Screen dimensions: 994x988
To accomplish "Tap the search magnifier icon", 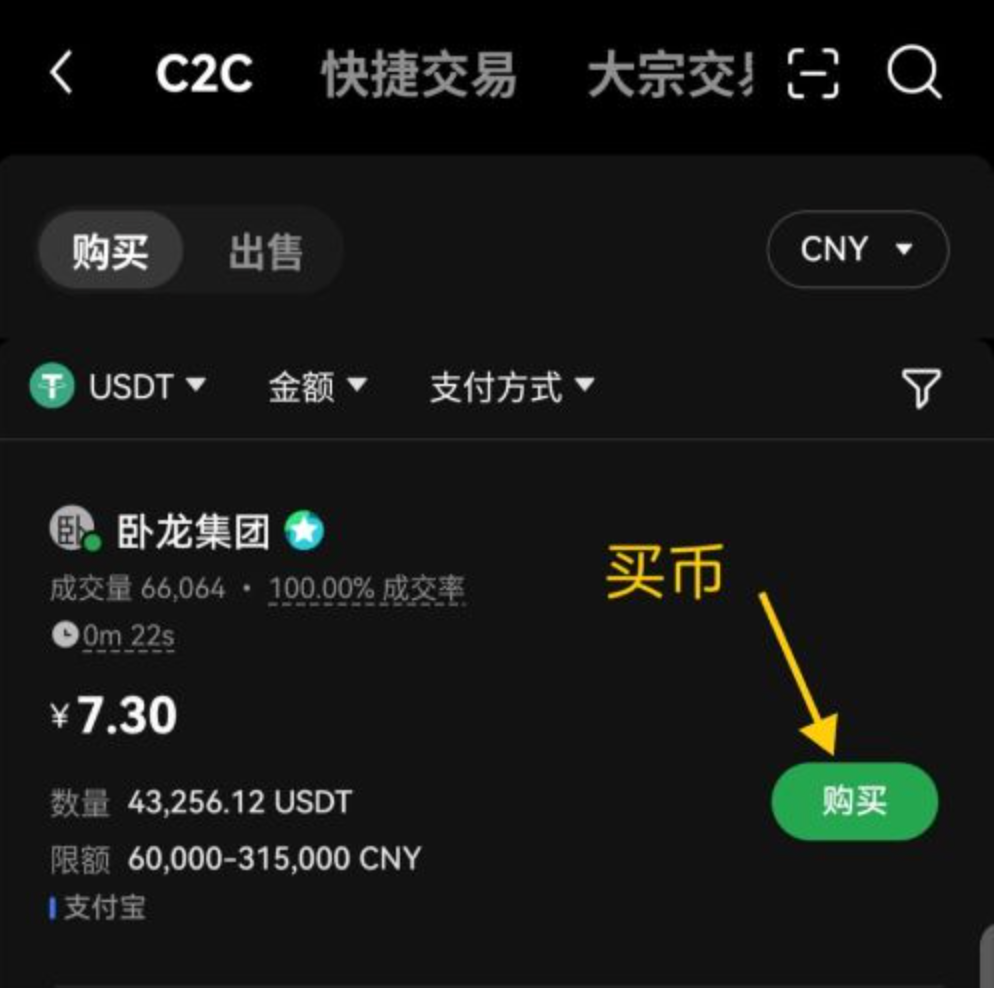I will coord(913,73).
